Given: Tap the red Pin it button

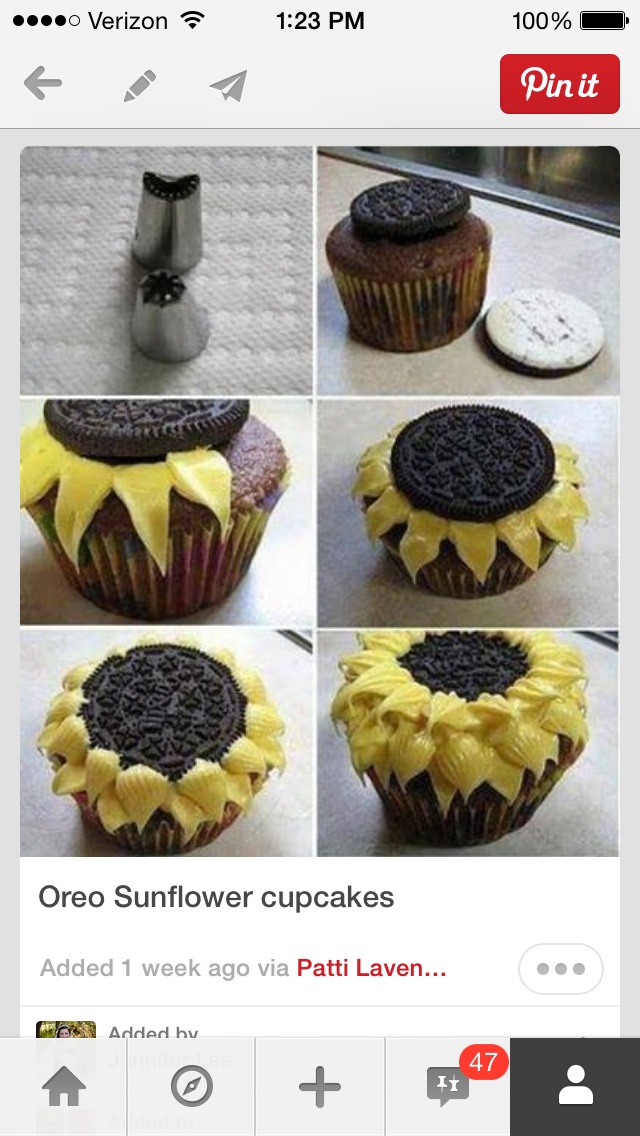Looking at the screenshot, I should click(560, 84).
